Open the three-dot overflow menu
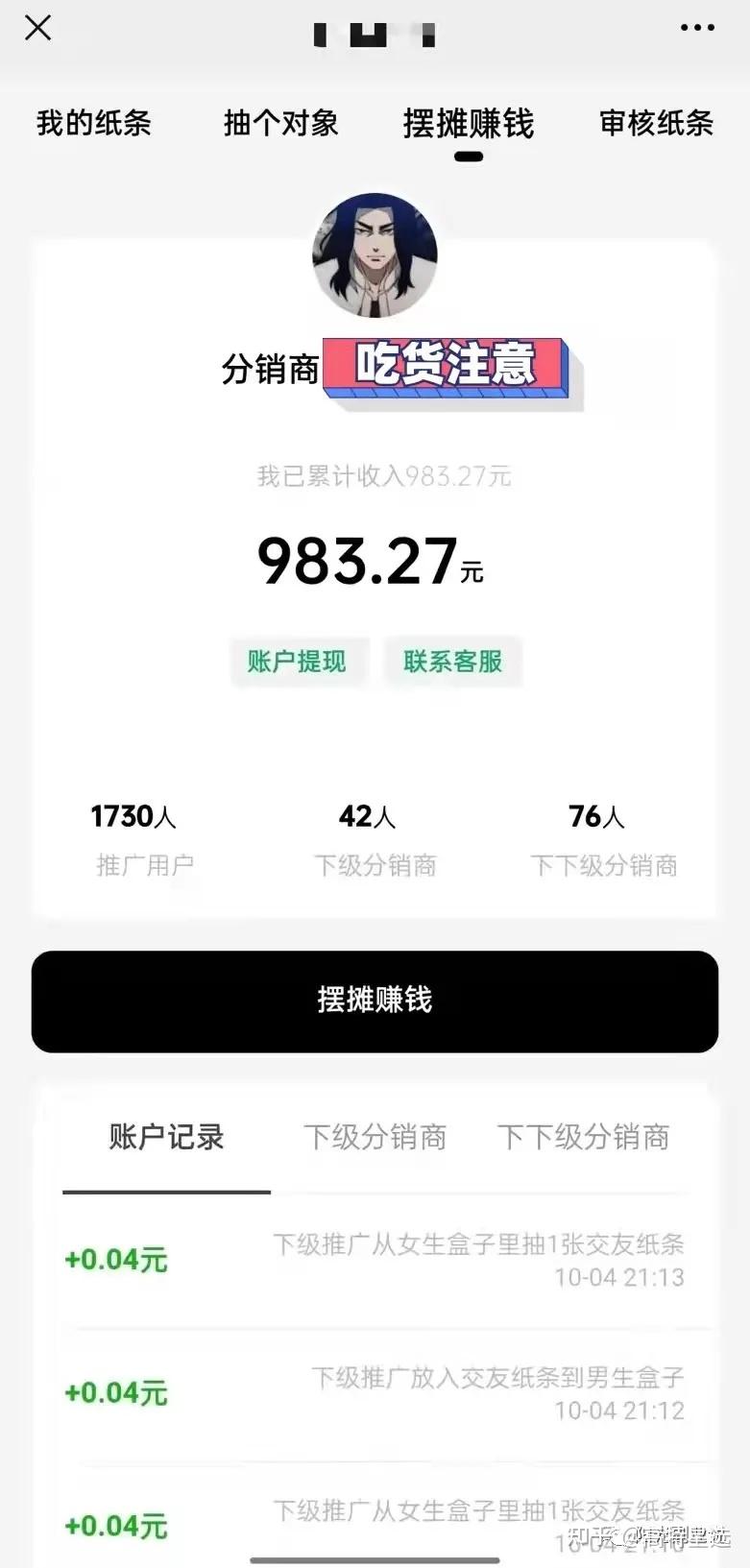The width and height of the screenshot is (750, 1568). (x=697, y=28)
